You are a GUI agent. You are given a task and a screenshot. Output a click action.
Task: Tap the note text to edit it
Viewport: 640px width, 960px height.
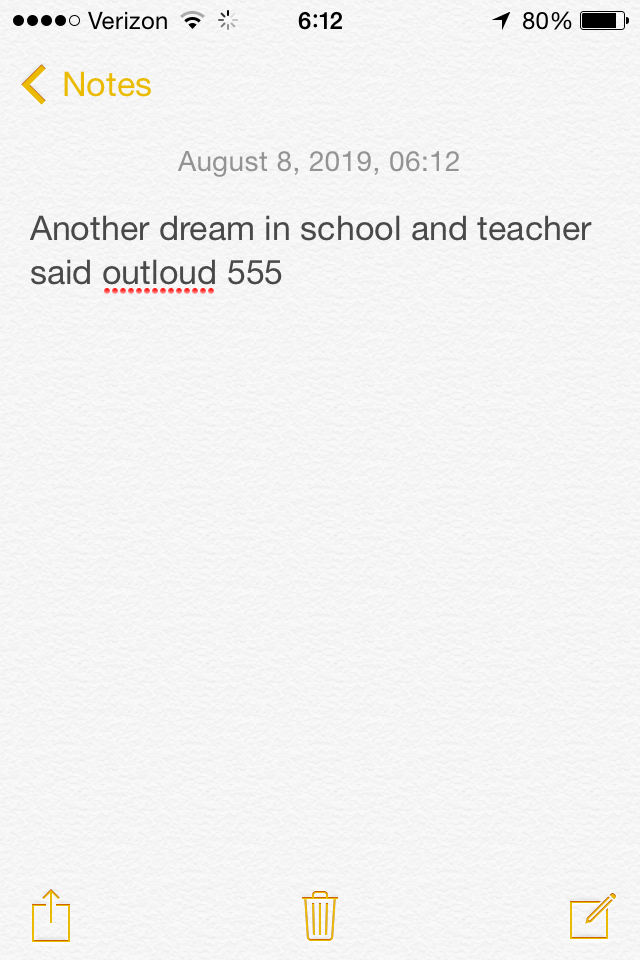[310, 250]
